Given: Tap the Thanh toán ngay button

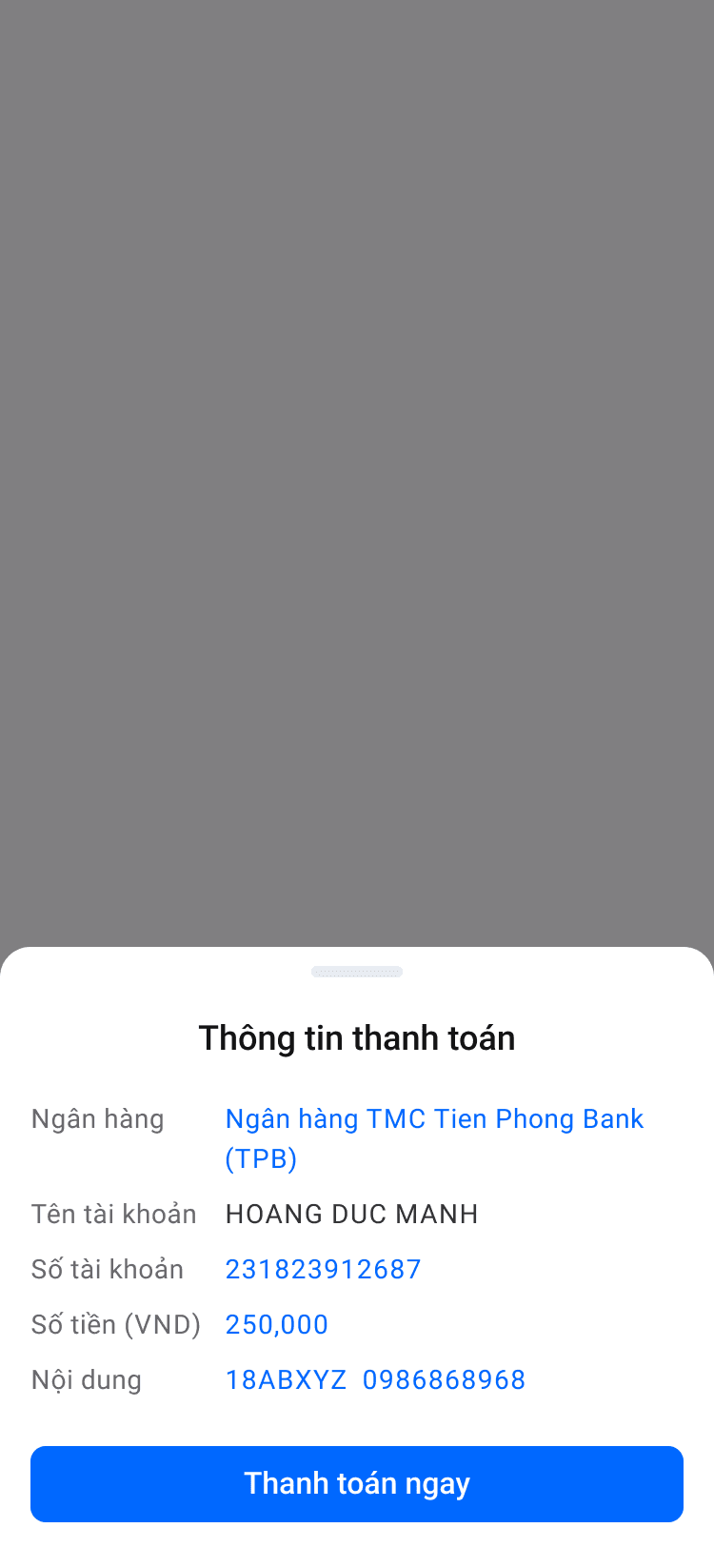Looking at the screenshot, I should click(x=357, y=1483).
